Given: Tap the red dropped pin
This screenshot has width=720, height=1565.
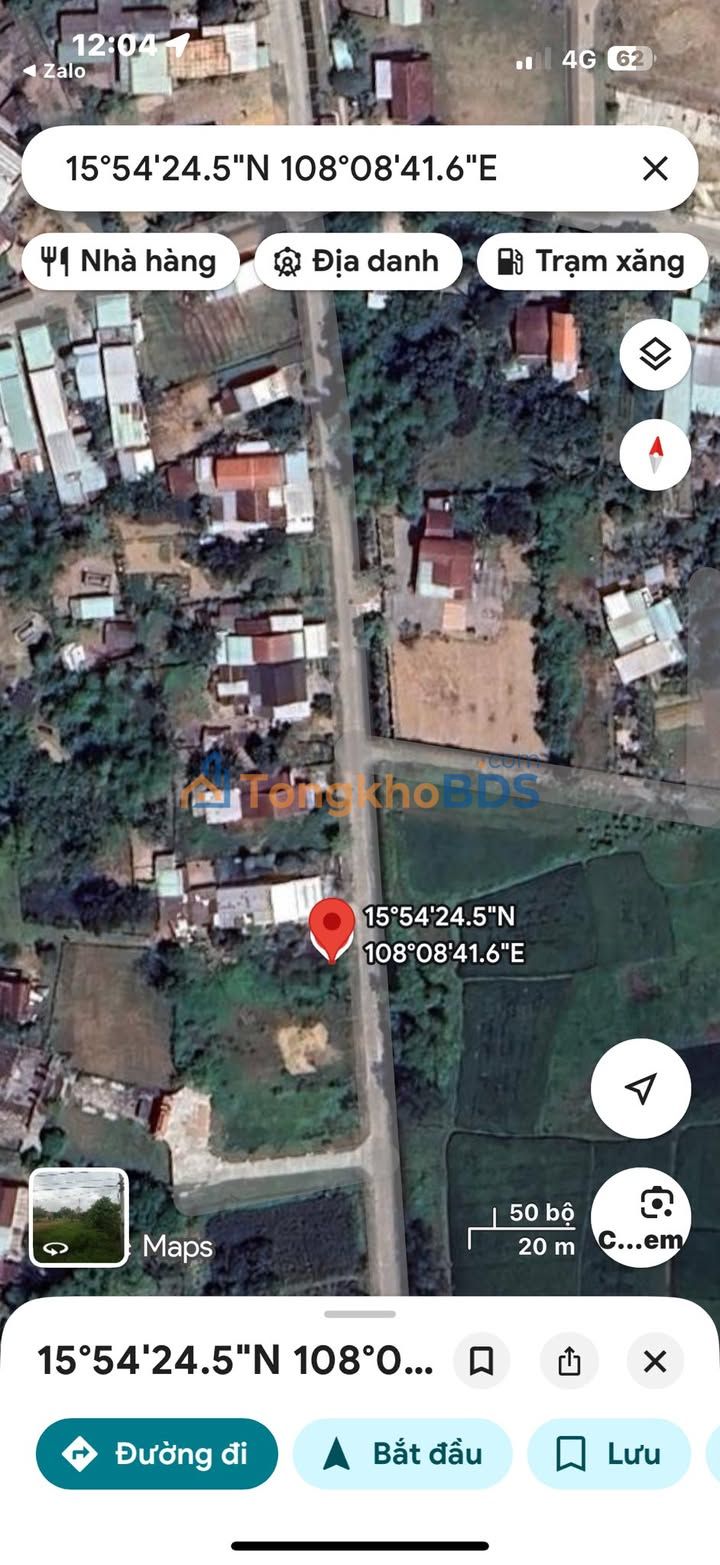Looking at the screenshot, I should 332,927.
